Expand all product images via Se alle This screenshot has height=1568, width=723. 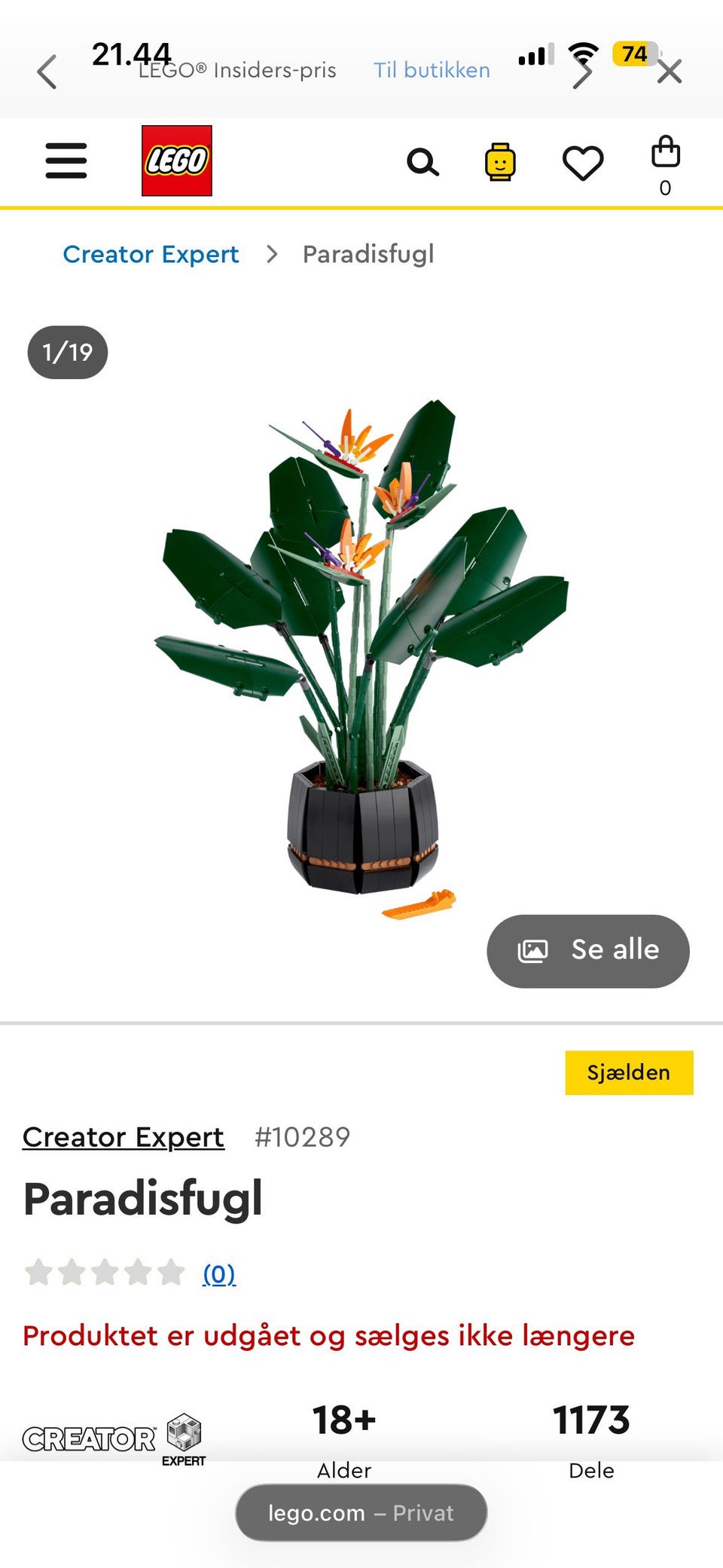[587, 950]
